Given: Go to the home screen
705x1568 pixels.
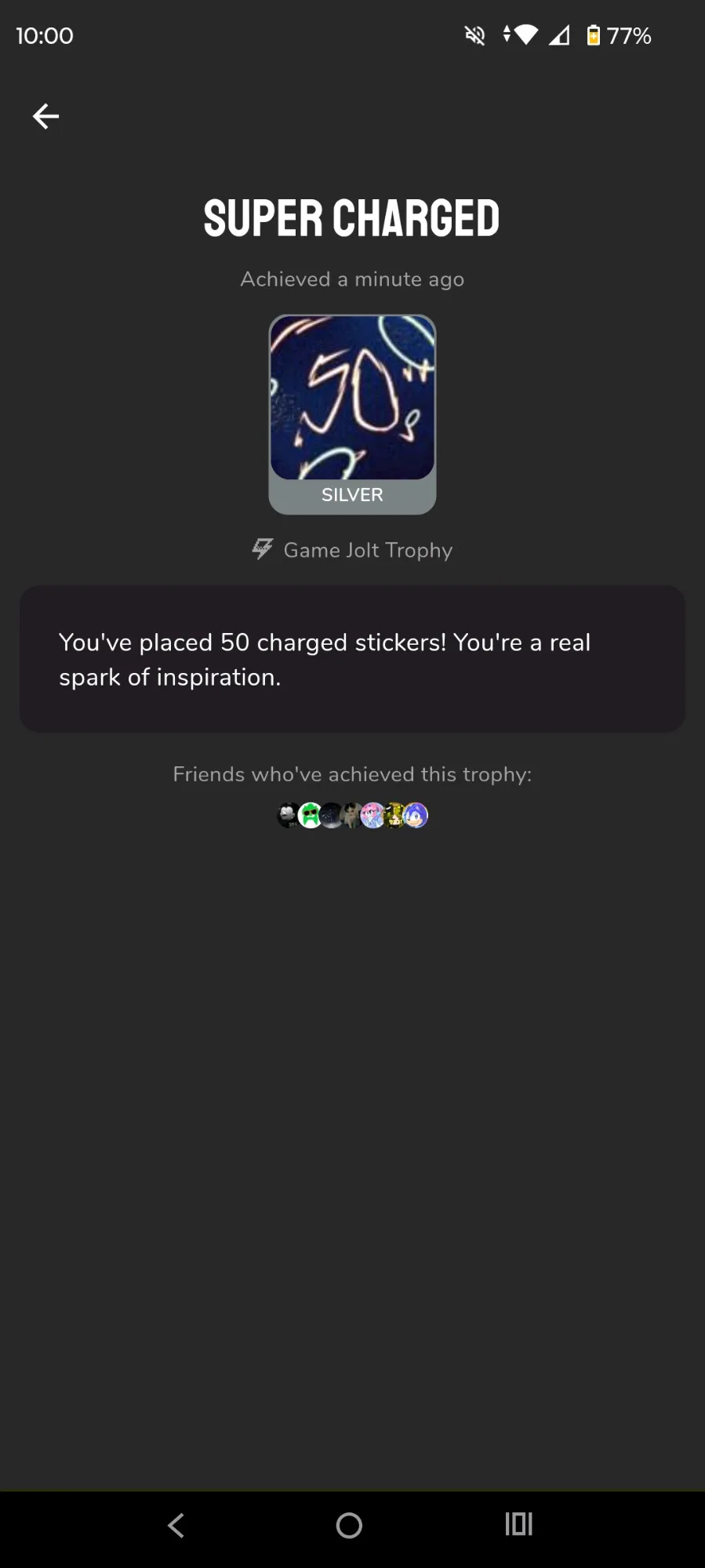Looking at the screenshot, I should click(x=349, y=1525).
